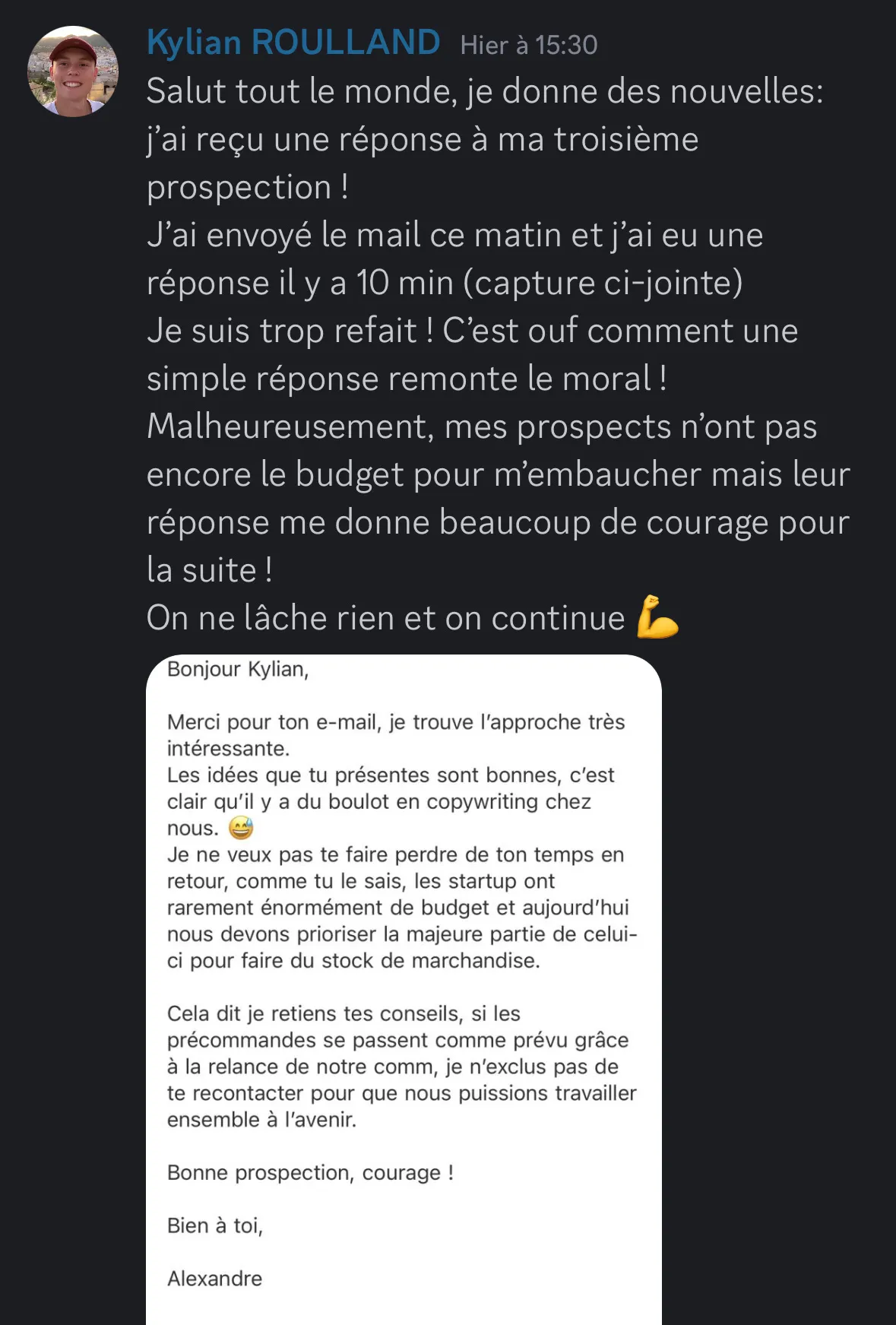Open Kylian ROULLAND's profile avatar

click(73, 71)
